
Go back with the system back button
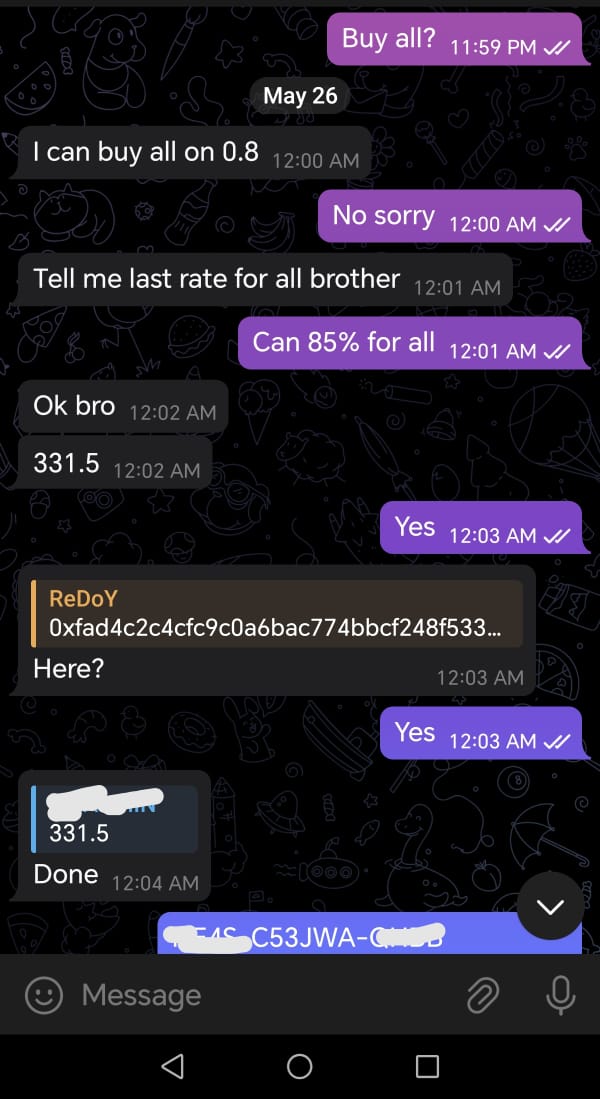(172, 1066)
